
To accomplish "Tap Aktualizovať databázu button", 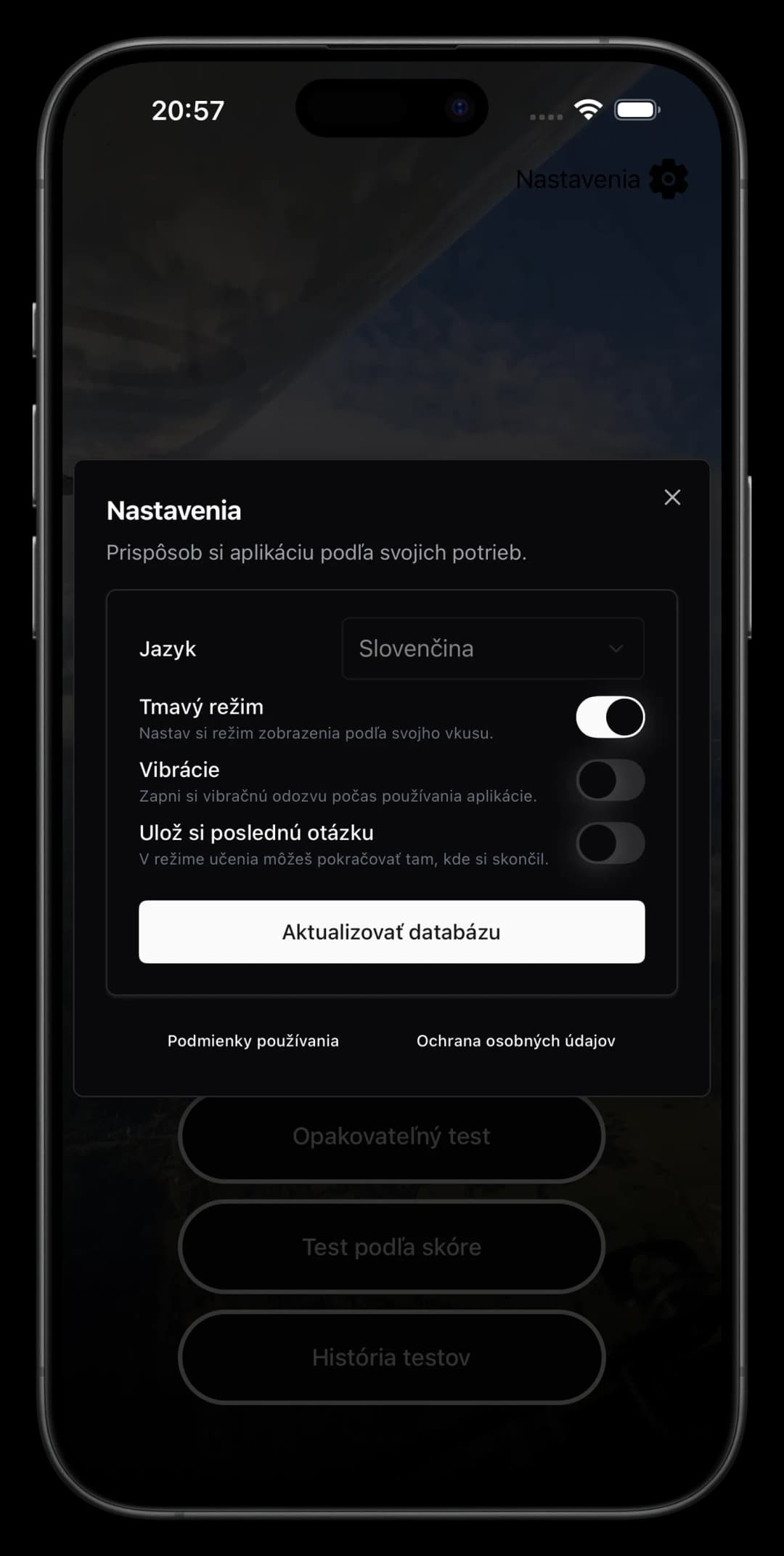I will coord(391,932).
